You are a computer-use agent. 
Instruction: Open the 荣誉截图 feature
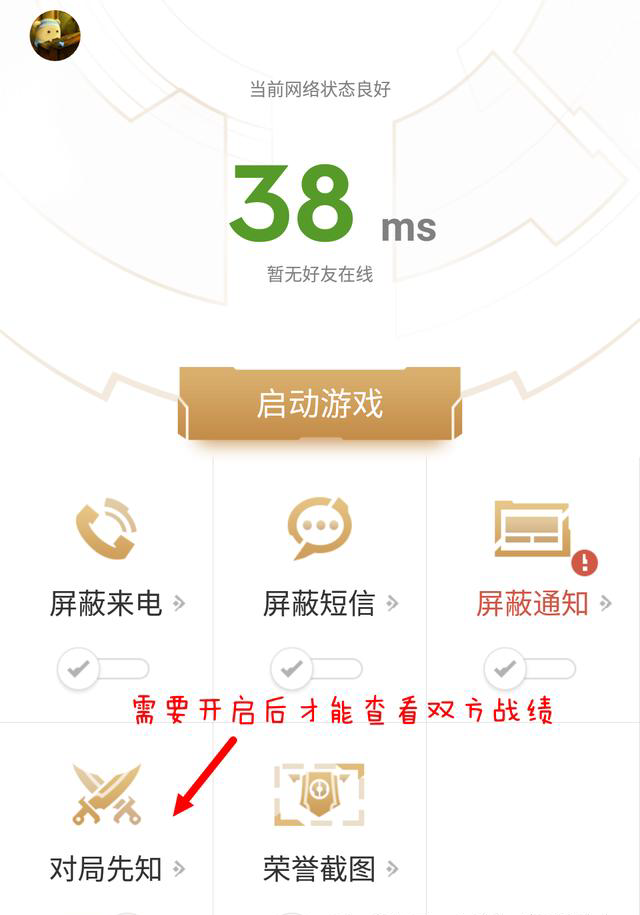pyautogui.click(x=330, y=868)
